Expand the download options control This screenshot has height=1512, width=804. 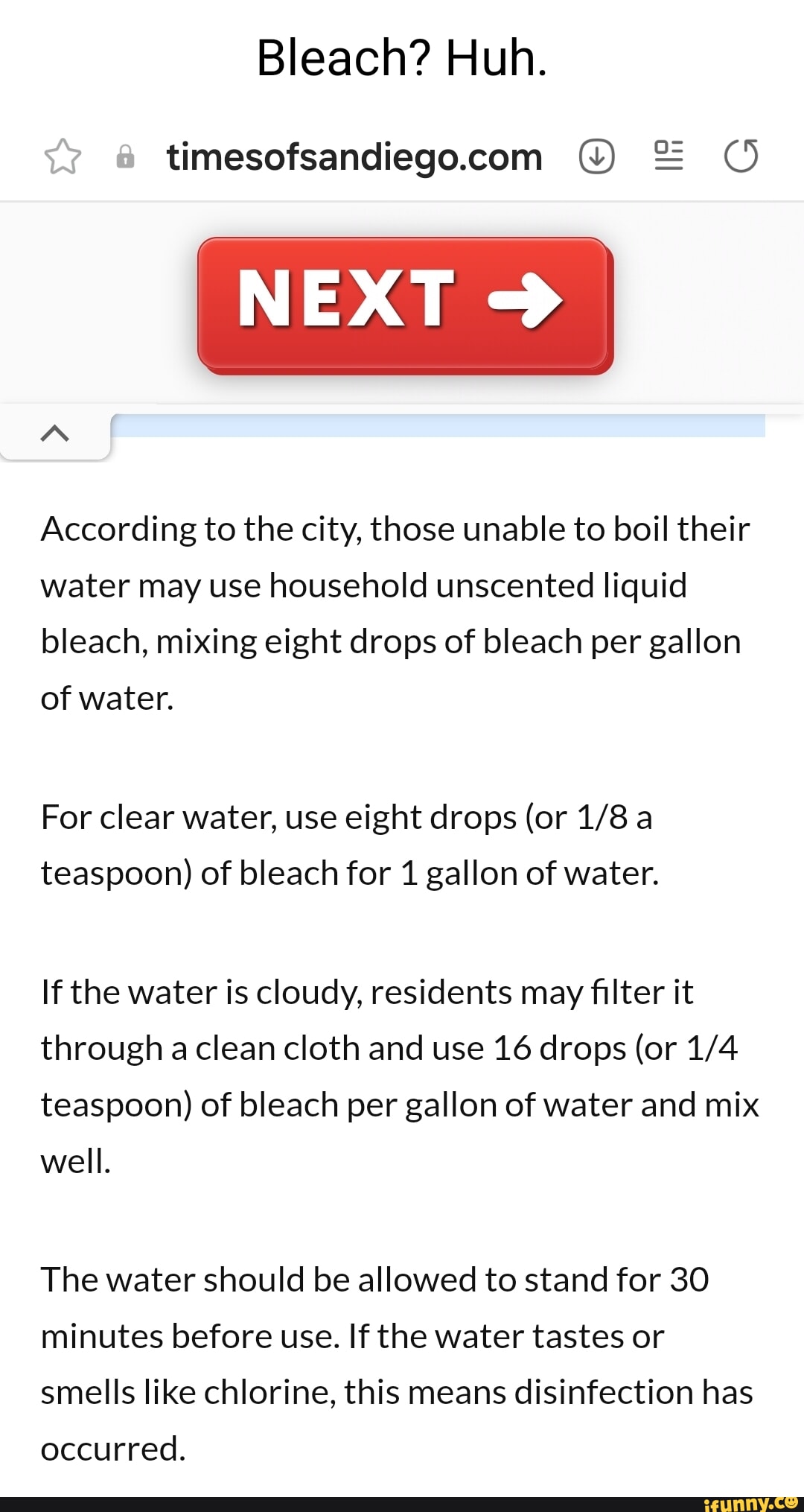[596, 156]
